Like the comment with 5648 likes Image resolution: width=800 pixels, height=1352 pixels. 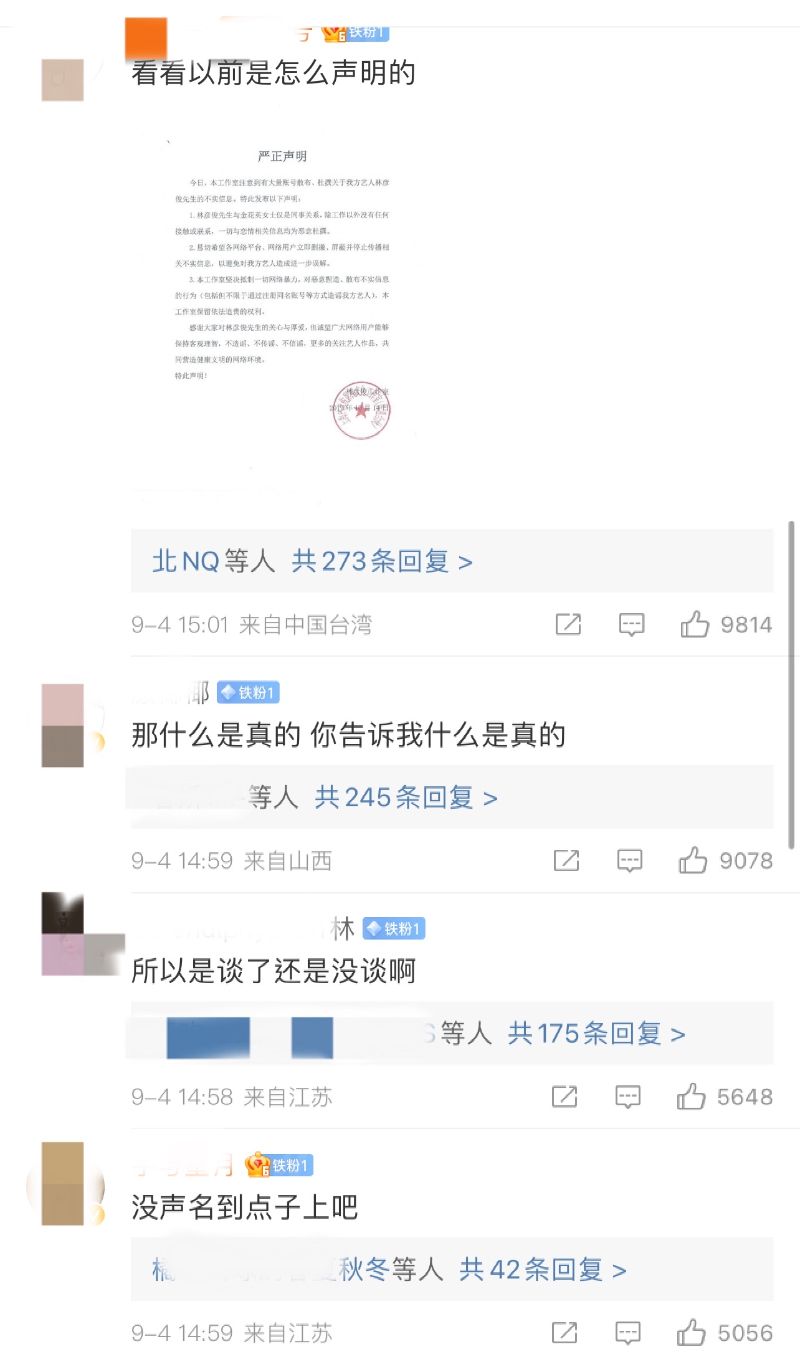pyautogui.click(x=691, y=1097)
